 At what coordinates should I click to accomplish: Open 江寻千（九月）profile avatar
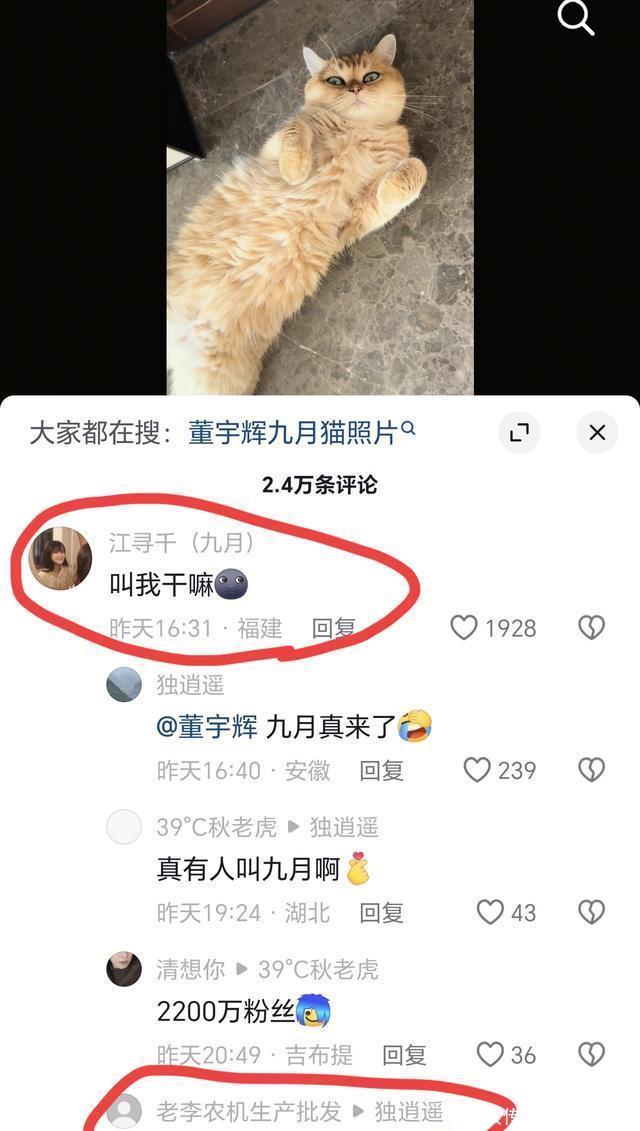(60, 558)
